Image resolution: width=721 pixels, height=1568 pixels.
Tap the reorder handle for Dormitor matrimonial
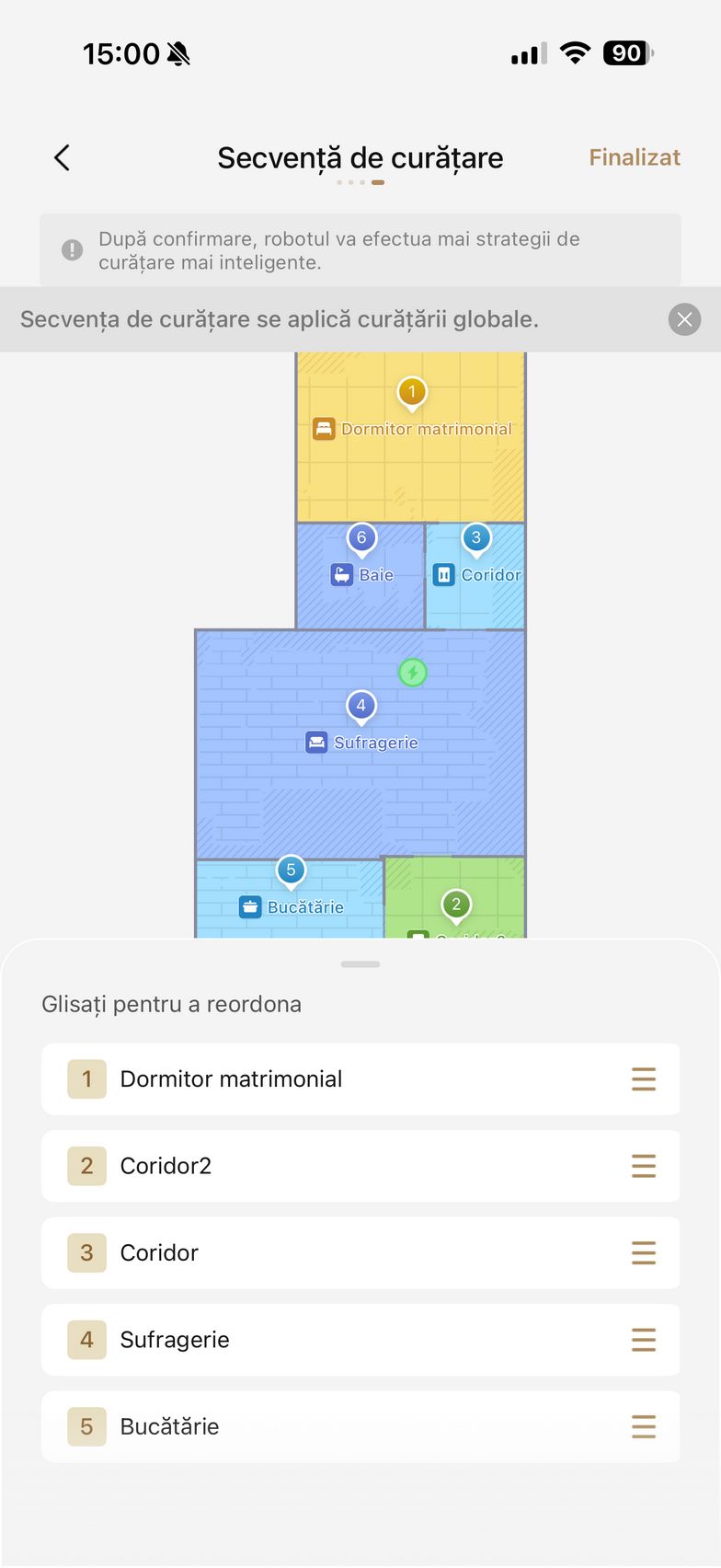tap(644, 1079)
